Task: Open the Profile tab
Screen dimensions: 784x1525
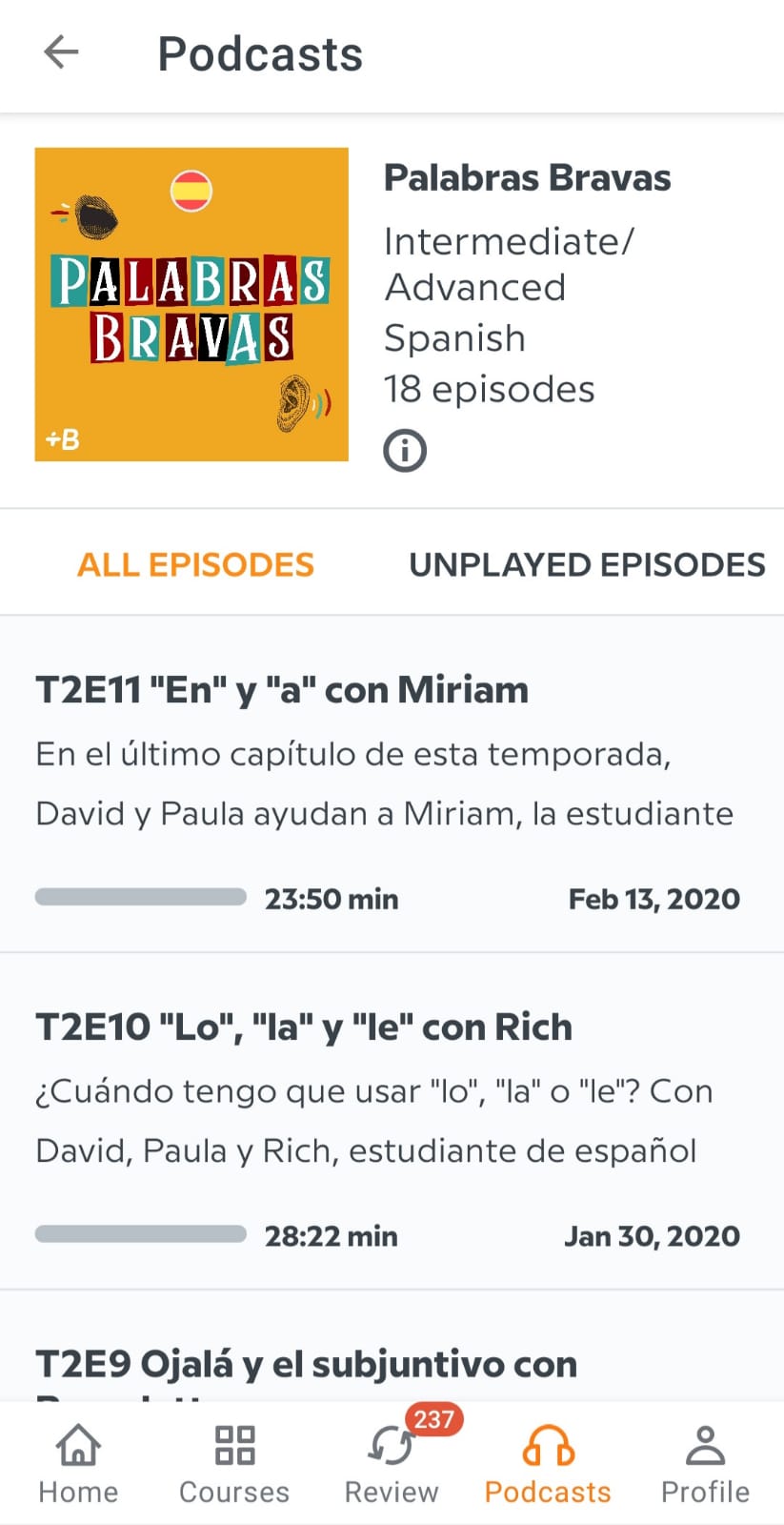Action: click(x=705, y=1465)
